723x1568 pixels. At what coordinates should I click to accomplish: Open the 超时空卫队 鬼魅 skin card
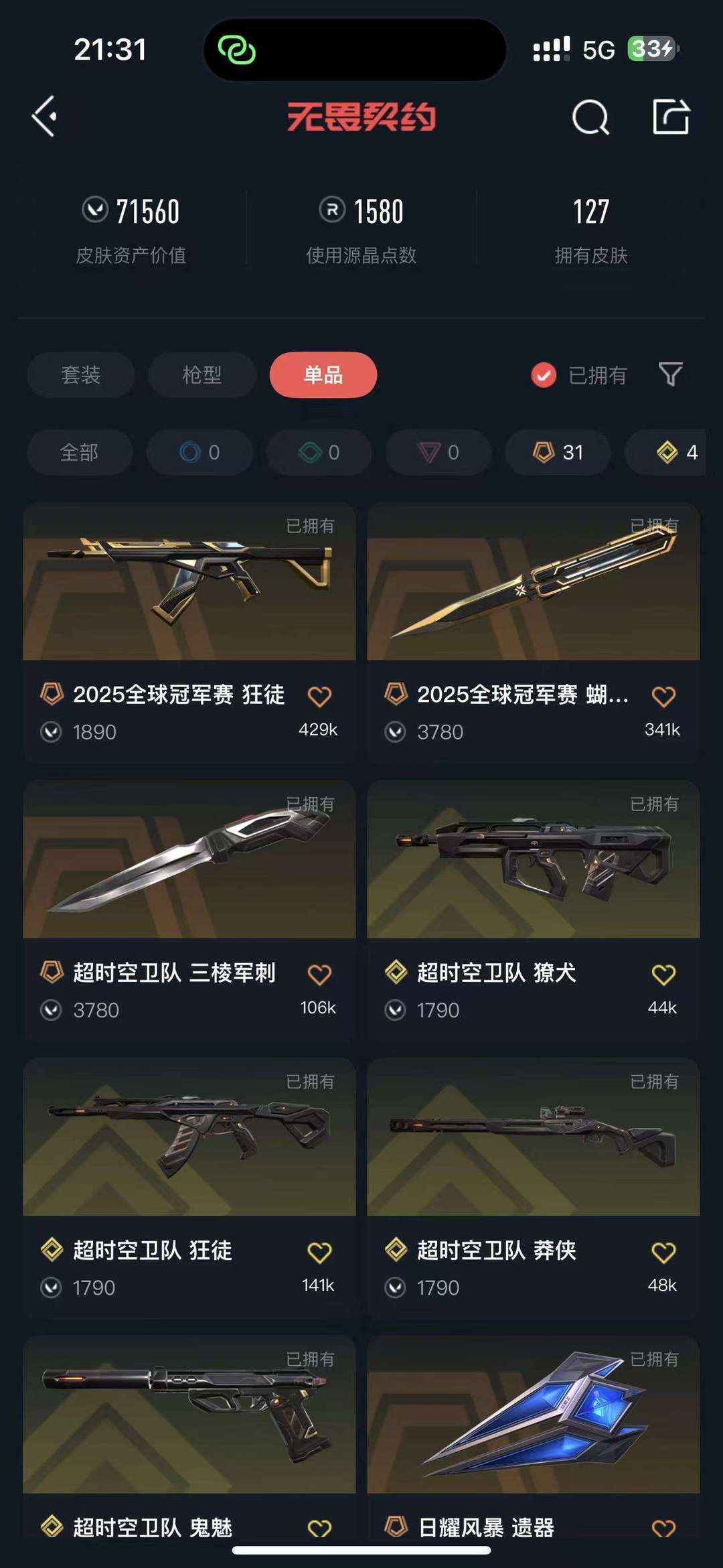pos(189,1437)
